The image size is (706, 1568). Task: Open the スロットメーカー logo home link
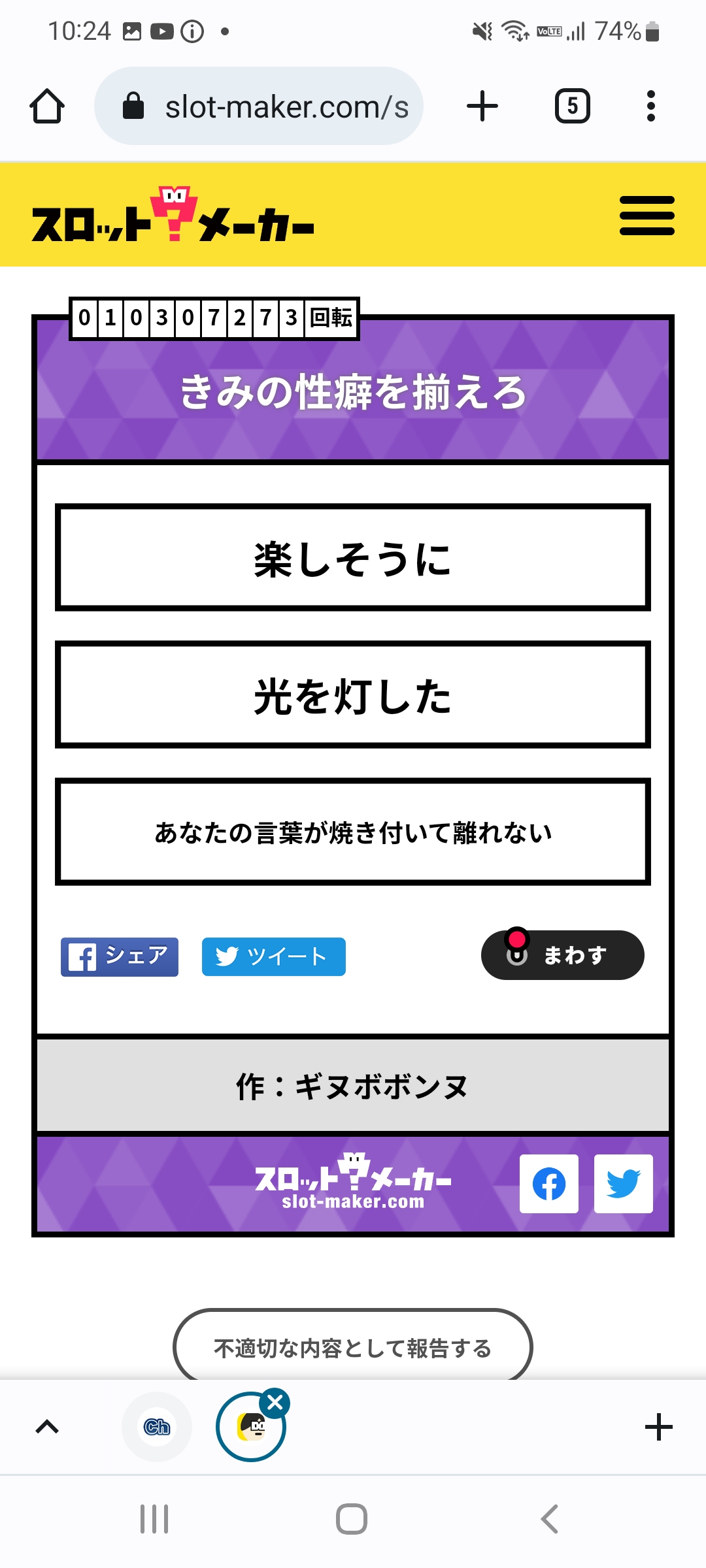pos(173,216)
